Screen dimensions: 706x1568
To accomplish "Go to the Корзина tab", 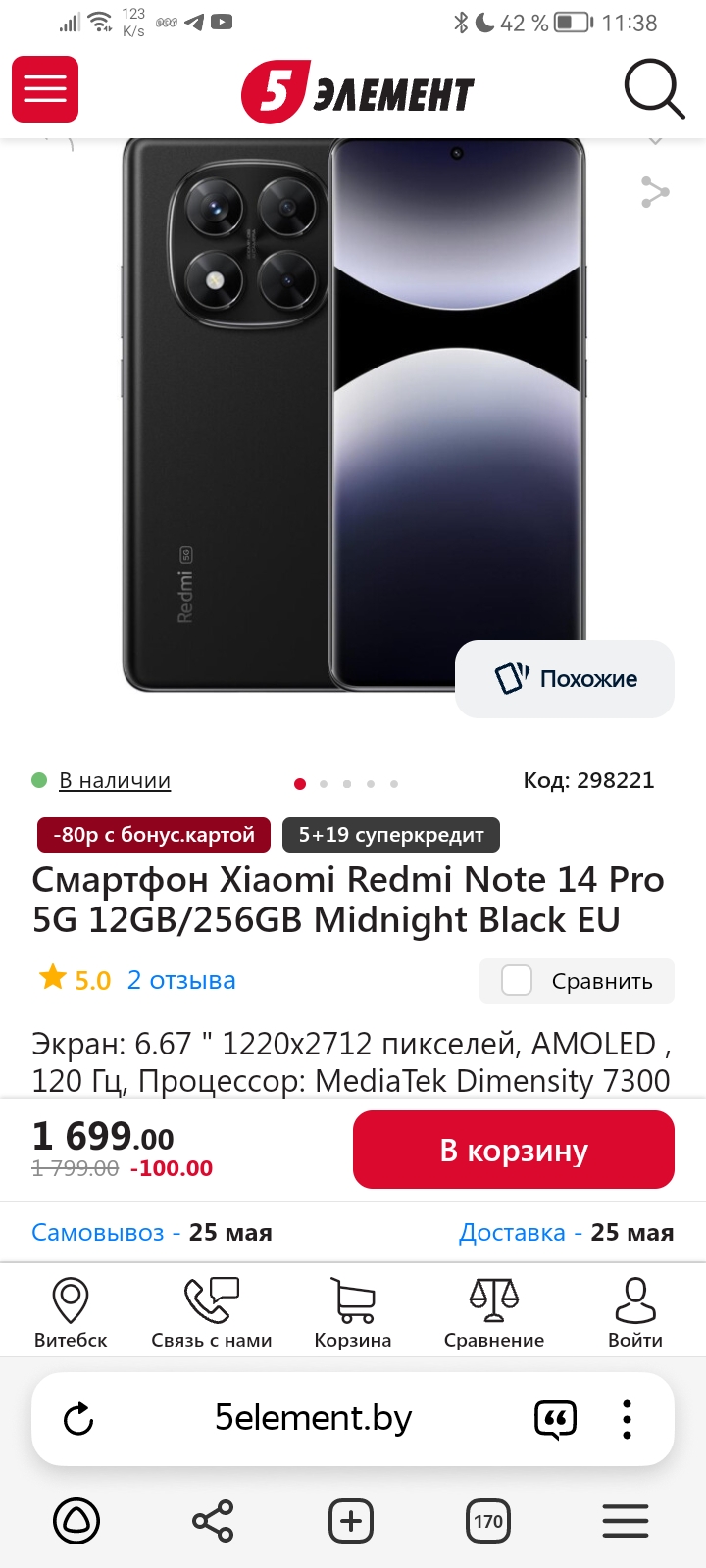I will 353,1312.
